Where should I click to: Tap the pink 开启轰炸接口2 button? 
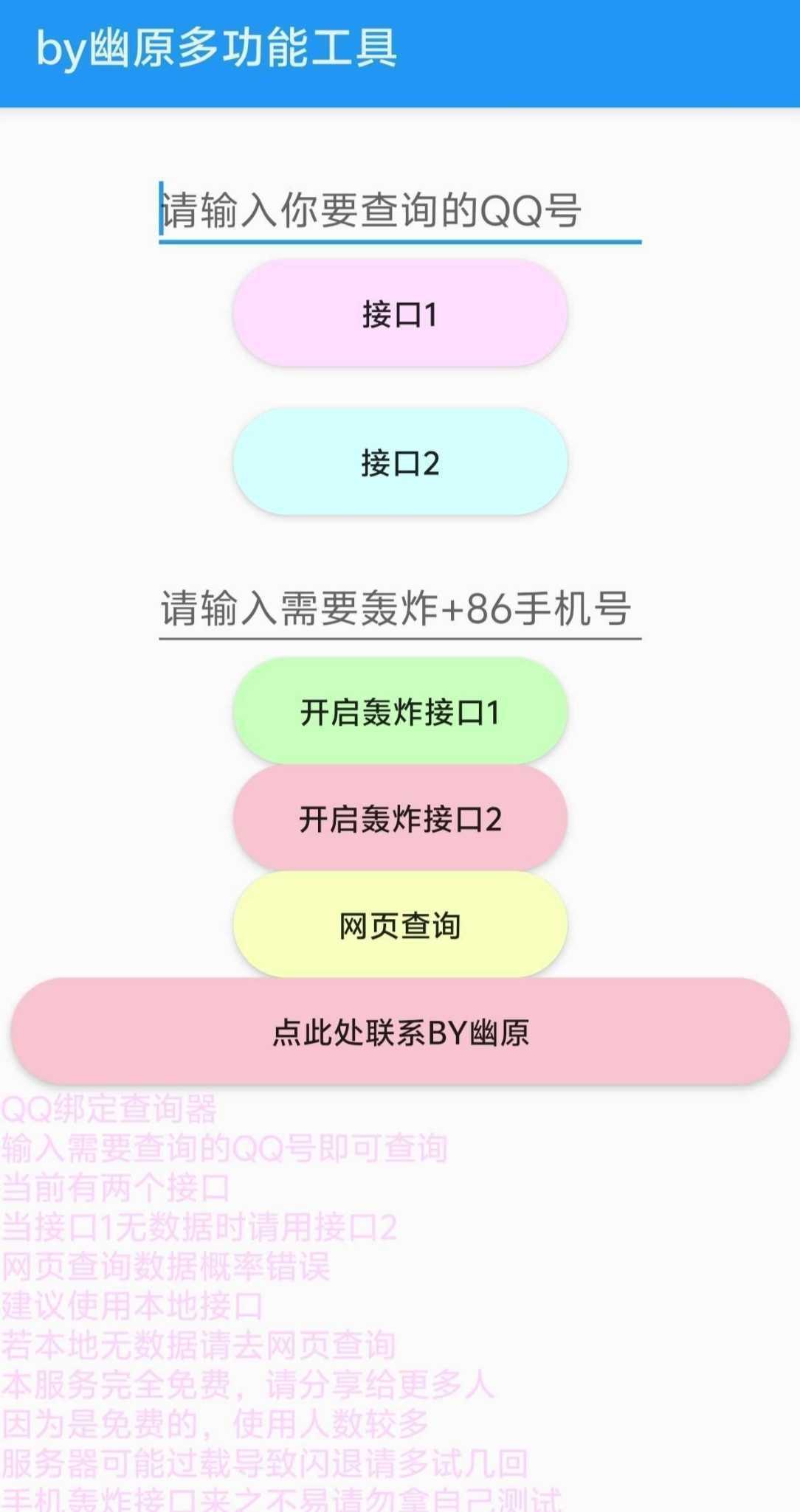(400, 819)
